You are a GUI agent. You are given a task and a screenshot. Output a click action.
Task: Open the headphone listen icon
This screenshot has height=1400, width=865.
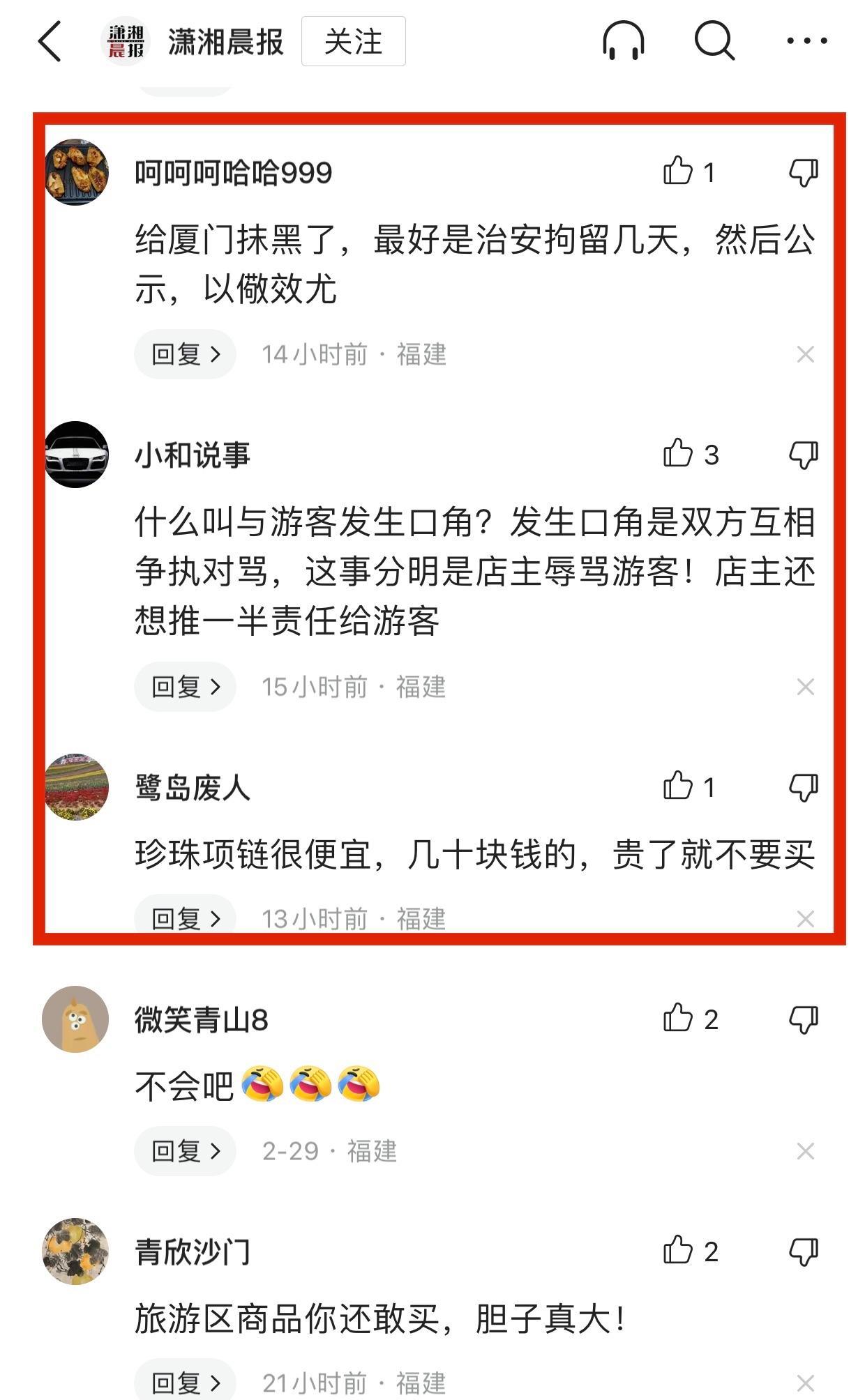(623, 41)
